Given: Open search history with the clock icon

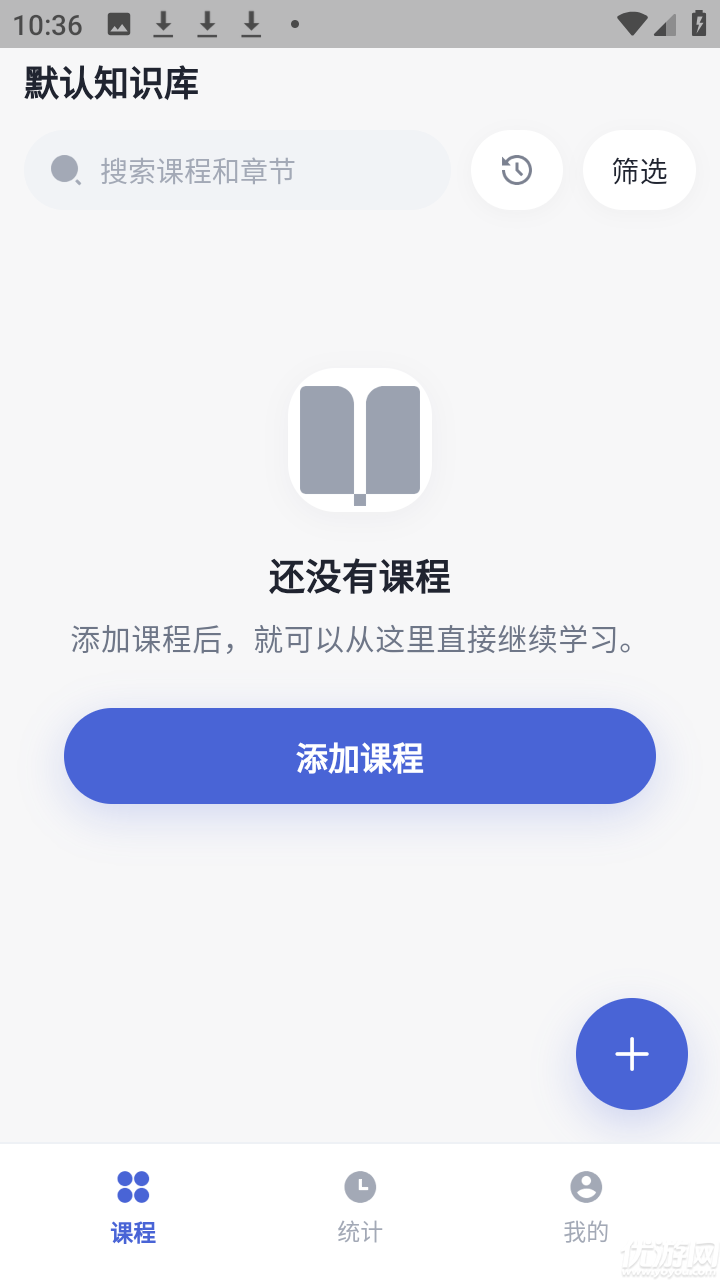Looking at the screenshot, I should coord(516,170).
